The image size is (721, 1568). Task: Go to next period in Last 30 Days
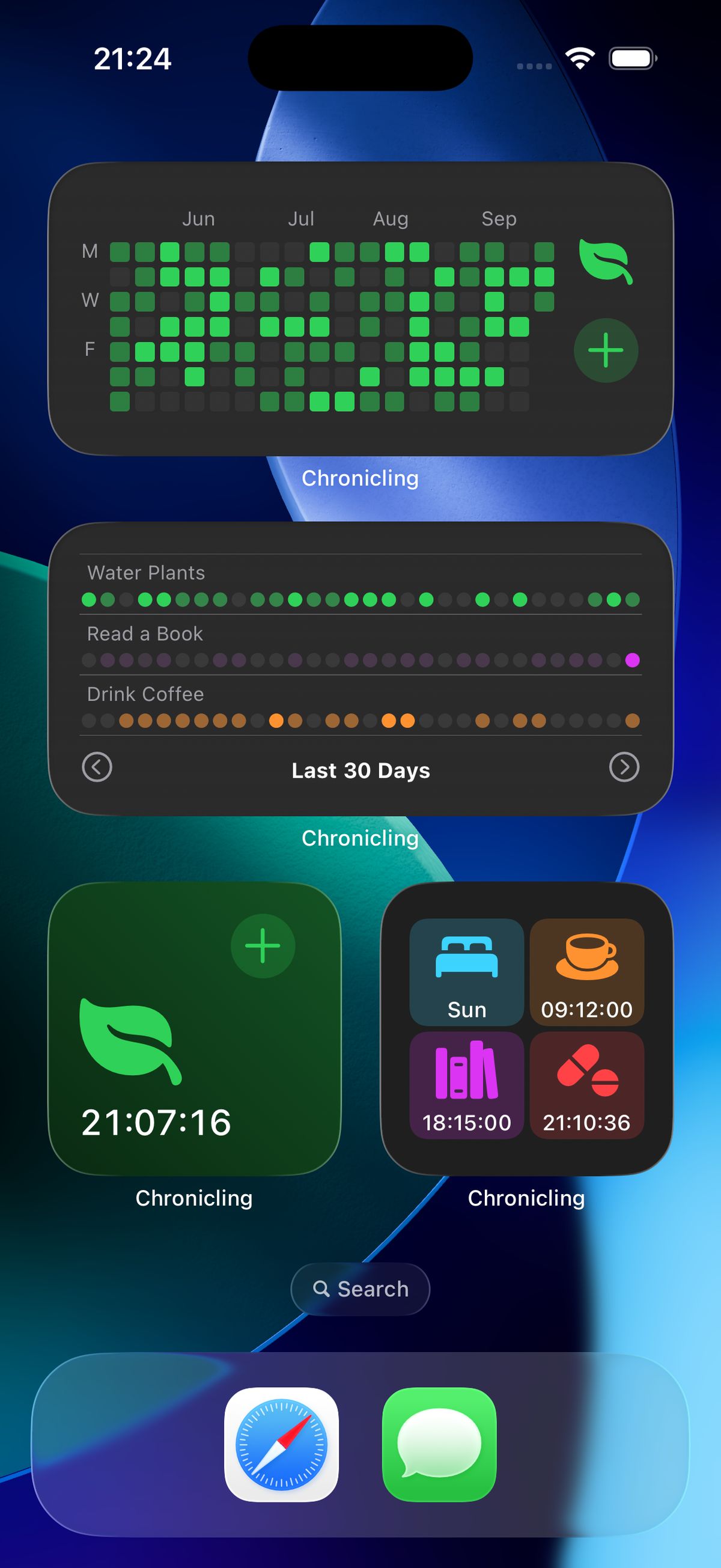pos(624,766)
